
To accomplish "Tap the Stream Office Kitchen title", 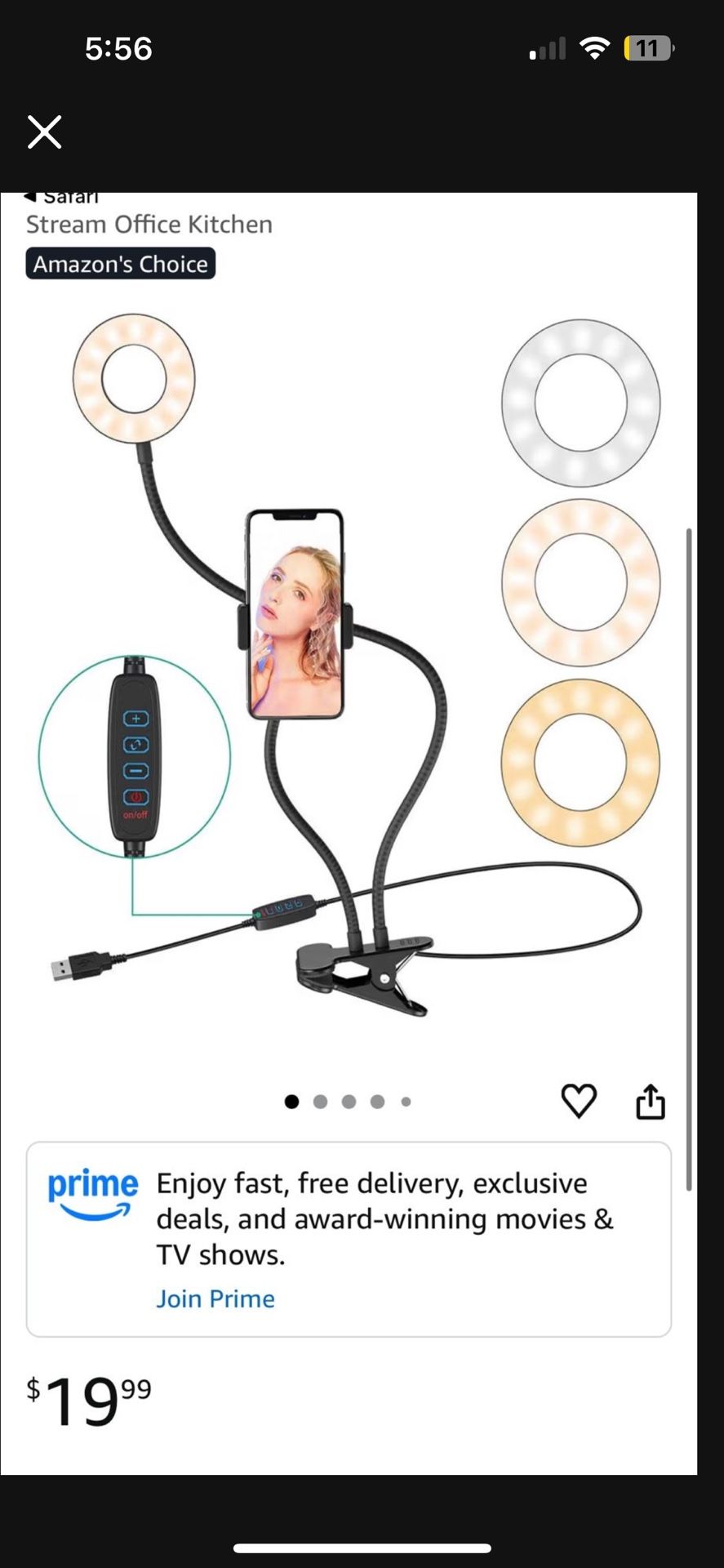I will tap(149, 225).
